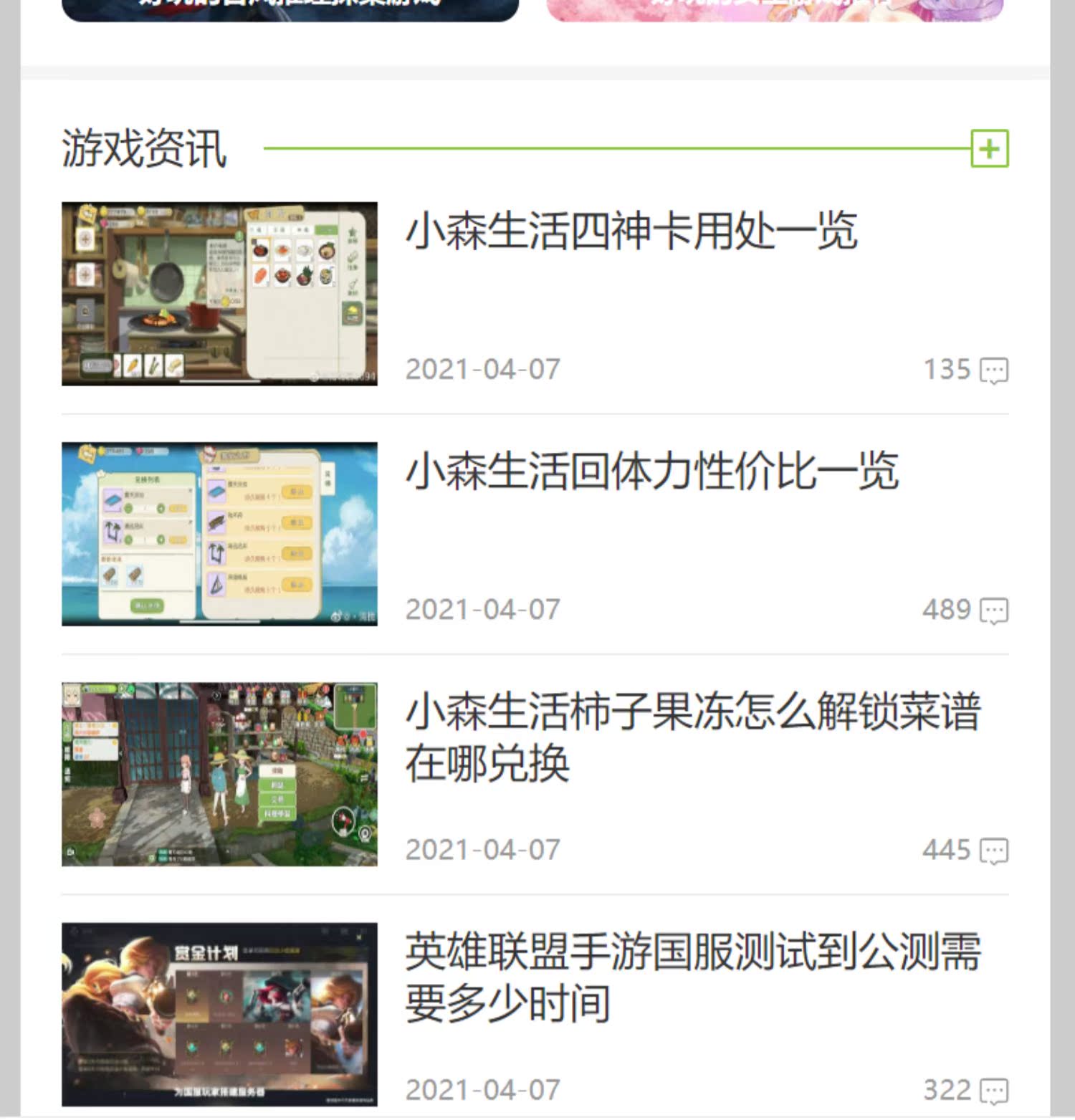The height and width of the screenshot is (1120, 1075).
Task: Open article 小森生活回体力性价比一览
Action: 651,472
